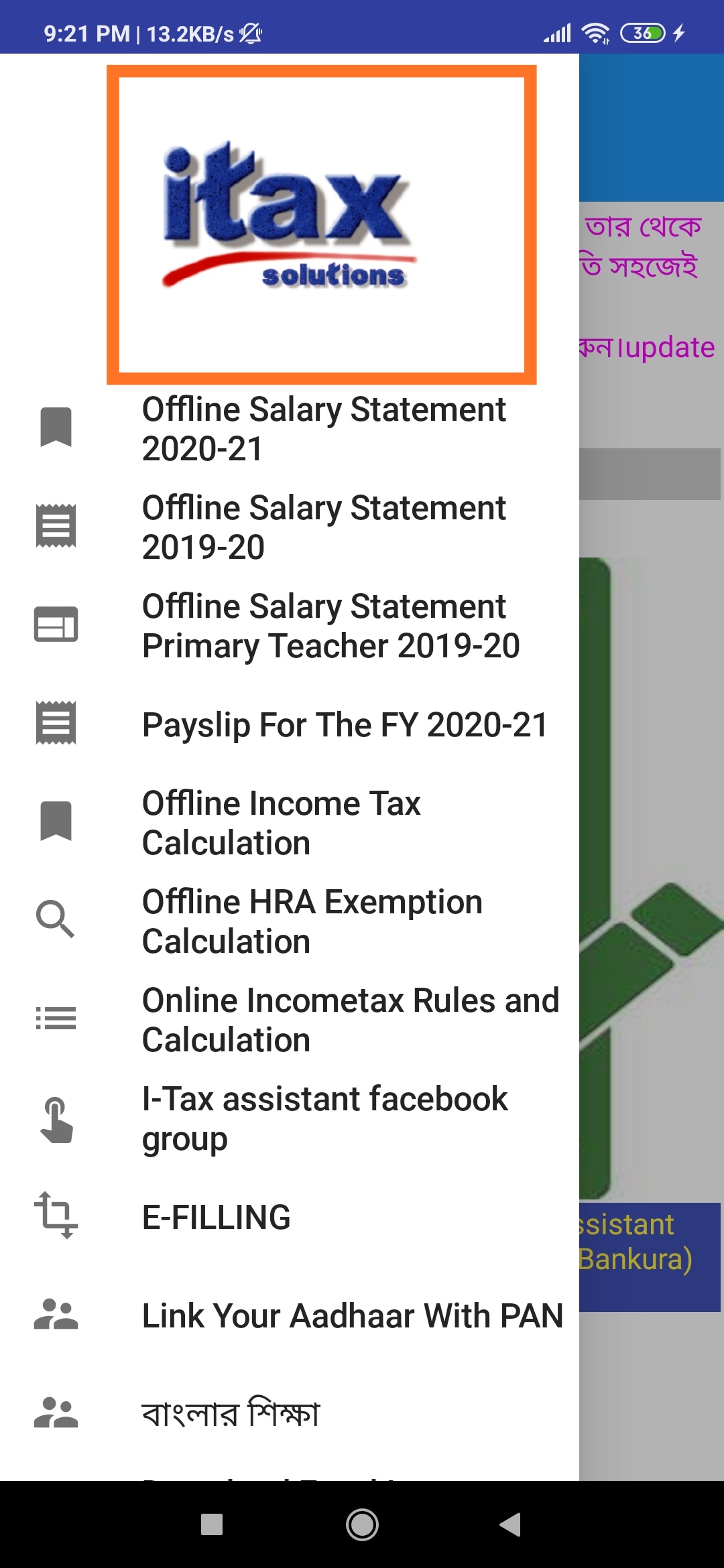This screenshot has height=1568, width=724.
Task: Select Offline Salary Statement Primary Teacher 2019-20
Action: pyautogui.click(x=330, y=626)
